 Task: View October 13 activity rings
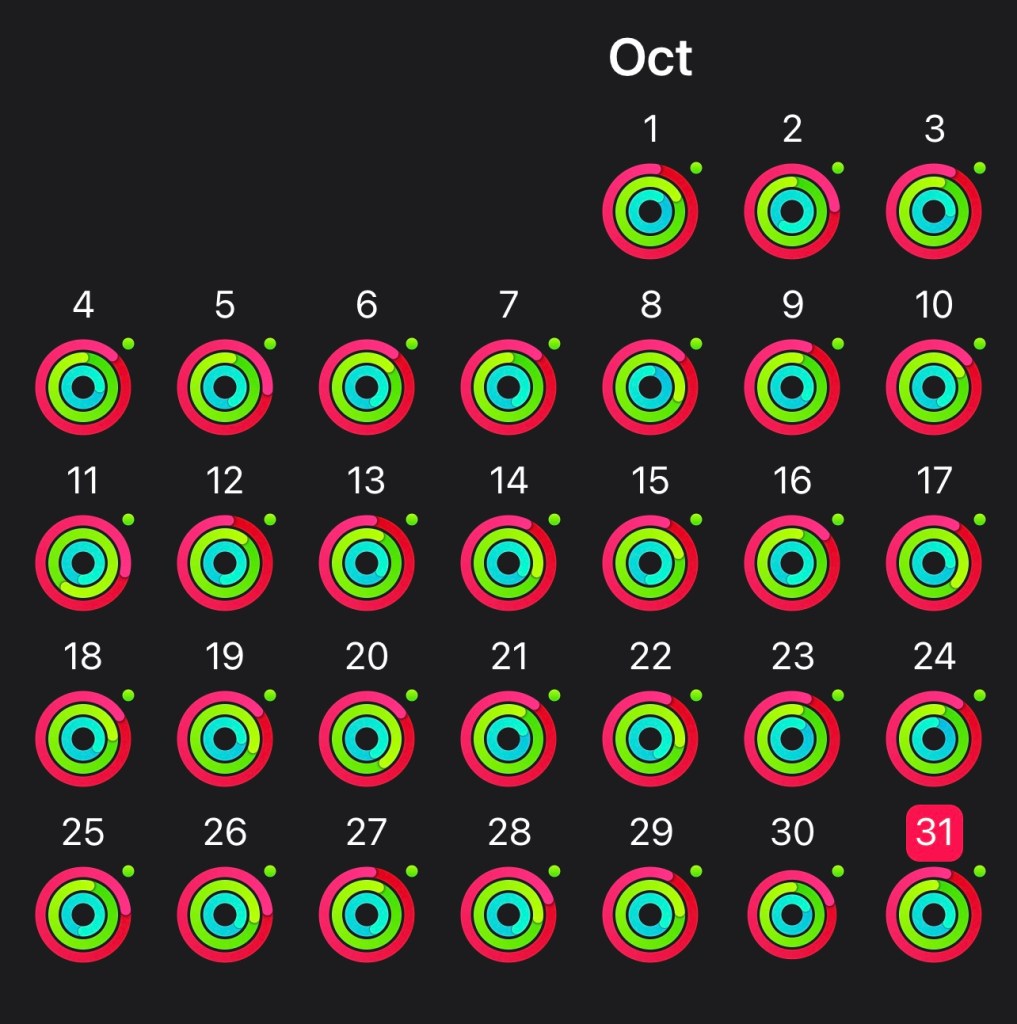click(366, 564)
